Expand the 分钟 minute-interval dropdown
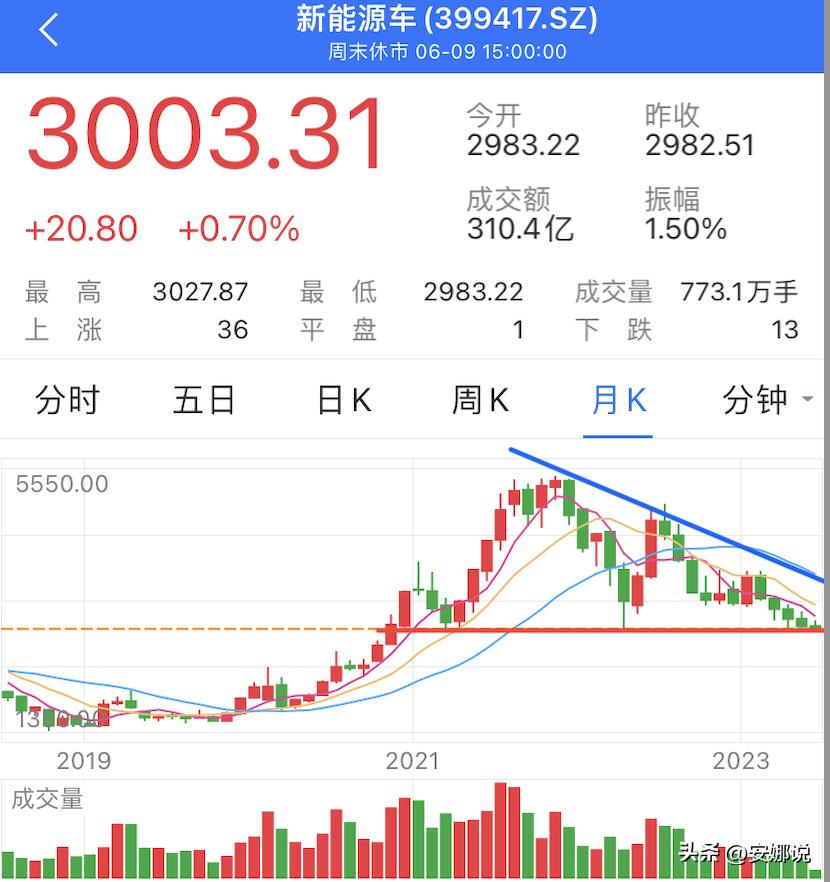The height and width of the screenshot is (882, 830). (755, 399)
